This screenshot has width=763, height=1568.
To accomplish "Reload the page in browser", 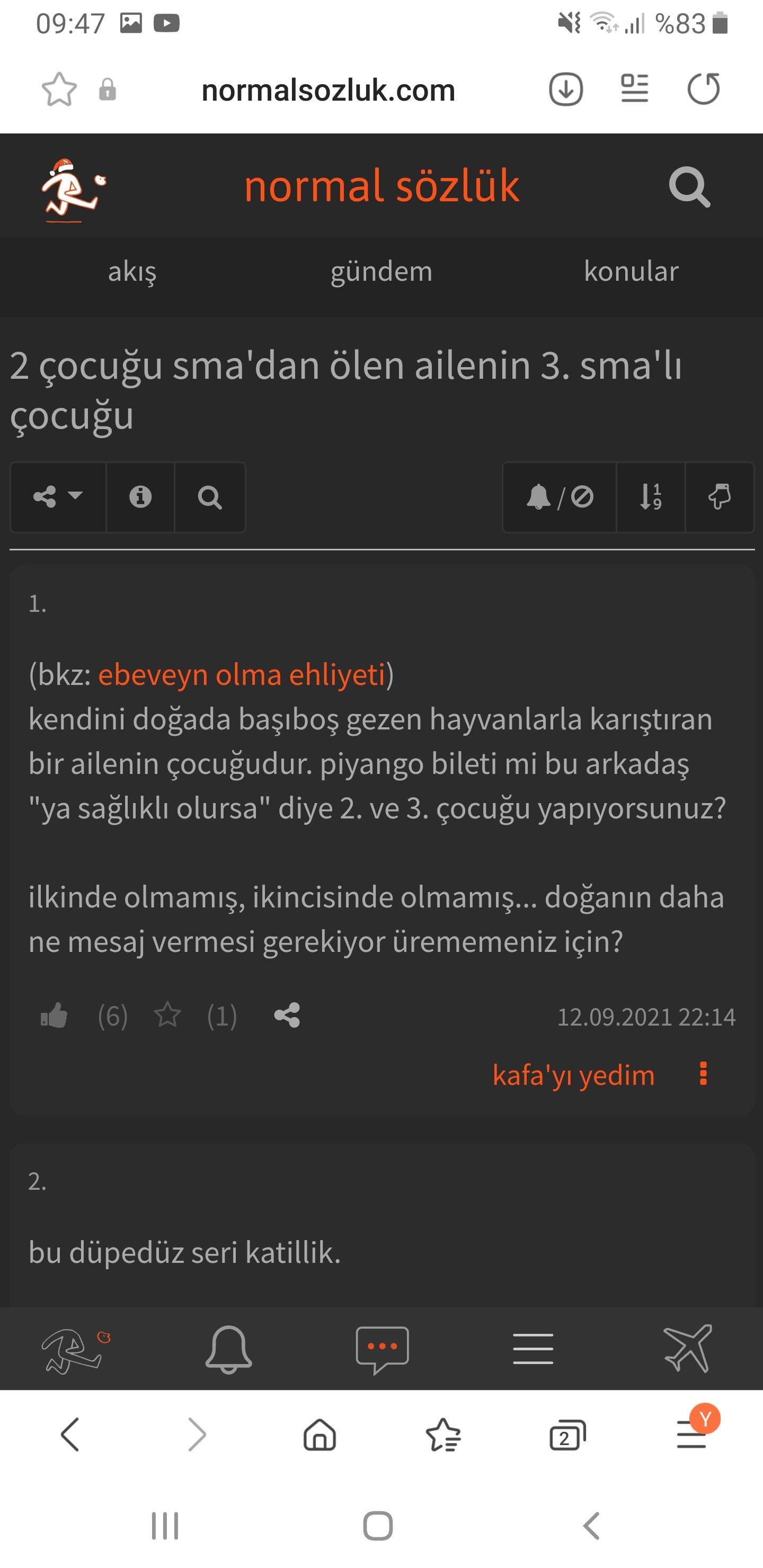I will point(703,90).
